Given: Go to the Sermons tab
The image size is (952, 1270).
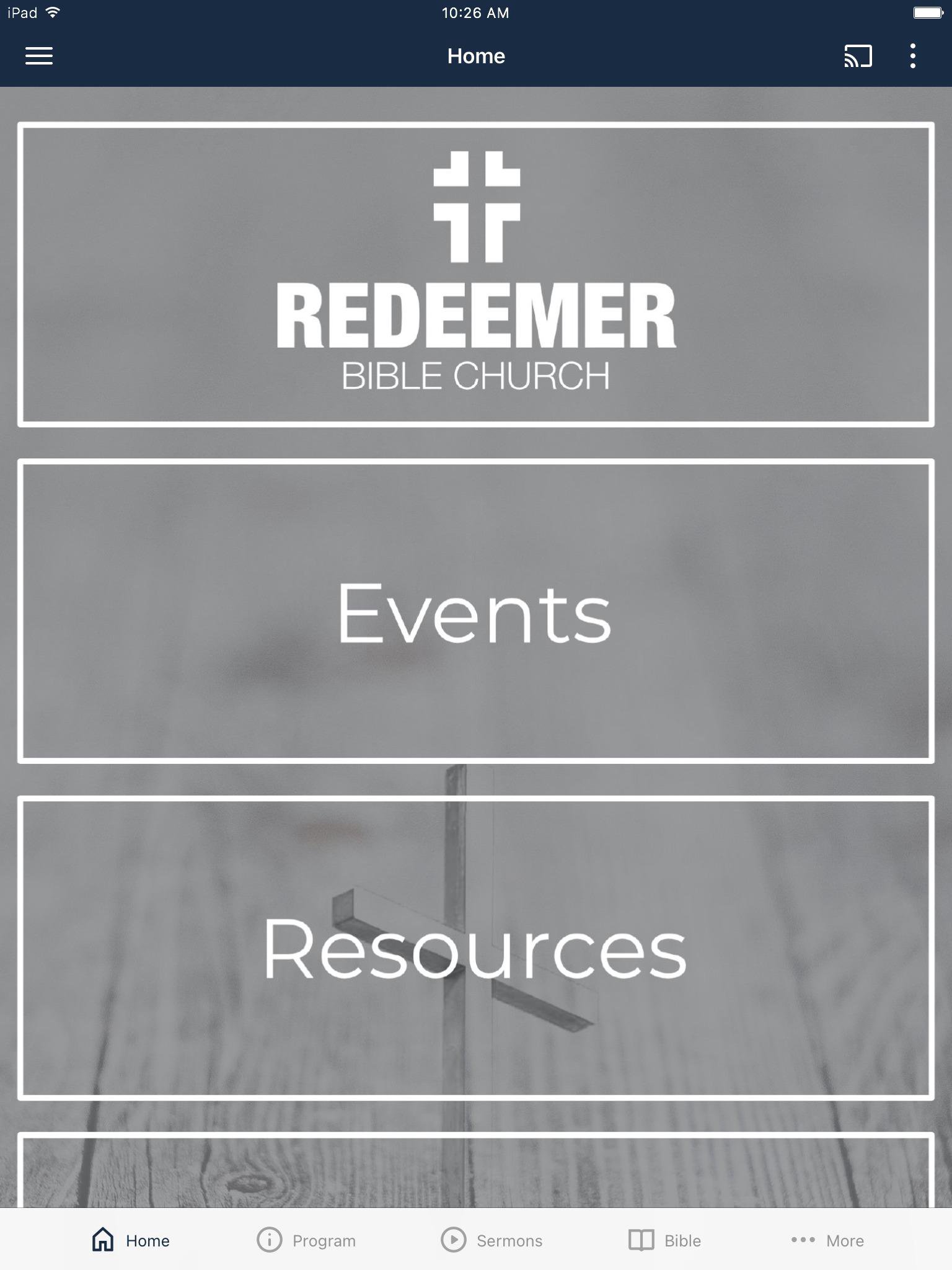Looking at the screenshot, I should click(491, 1240).
